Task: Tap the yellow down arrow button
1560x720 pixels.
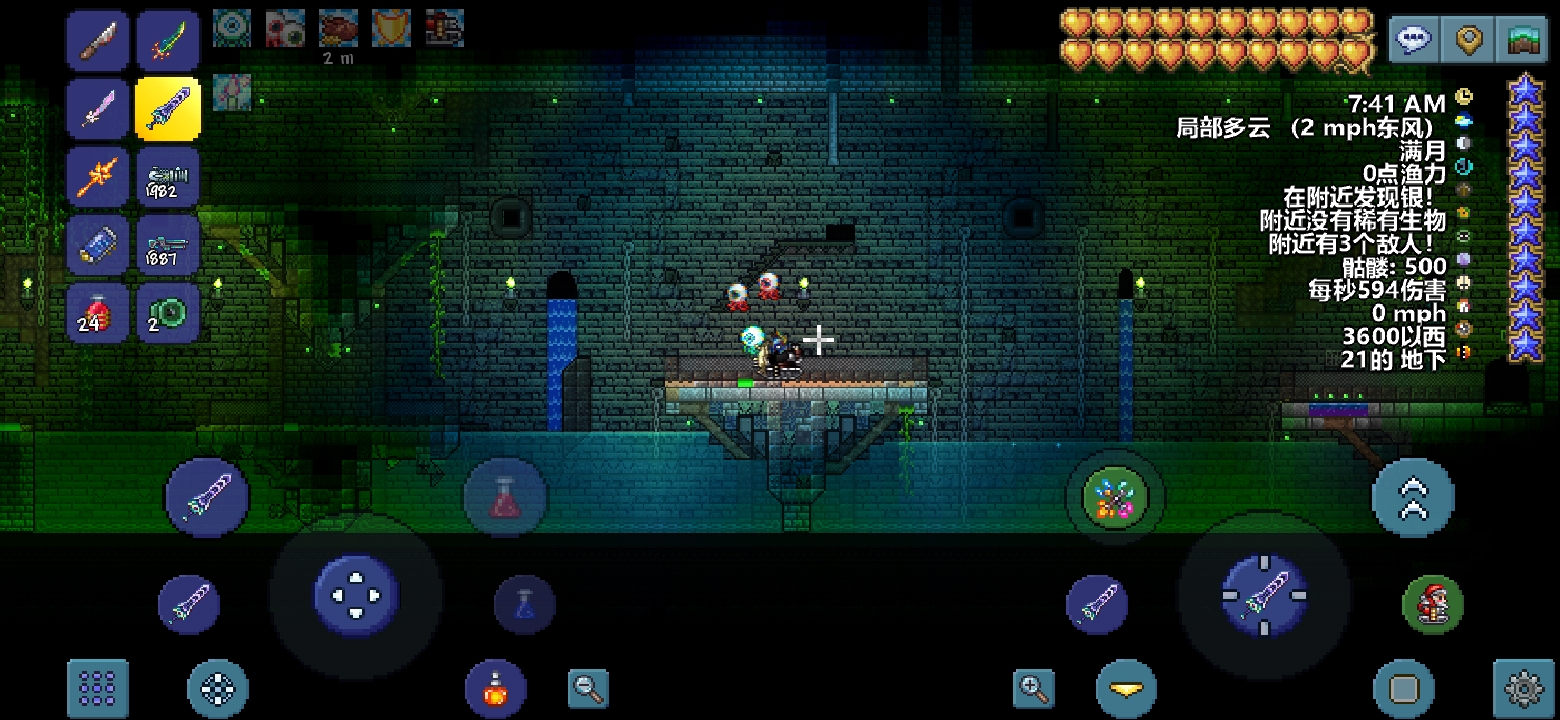Action: (x=1126, y=689)
